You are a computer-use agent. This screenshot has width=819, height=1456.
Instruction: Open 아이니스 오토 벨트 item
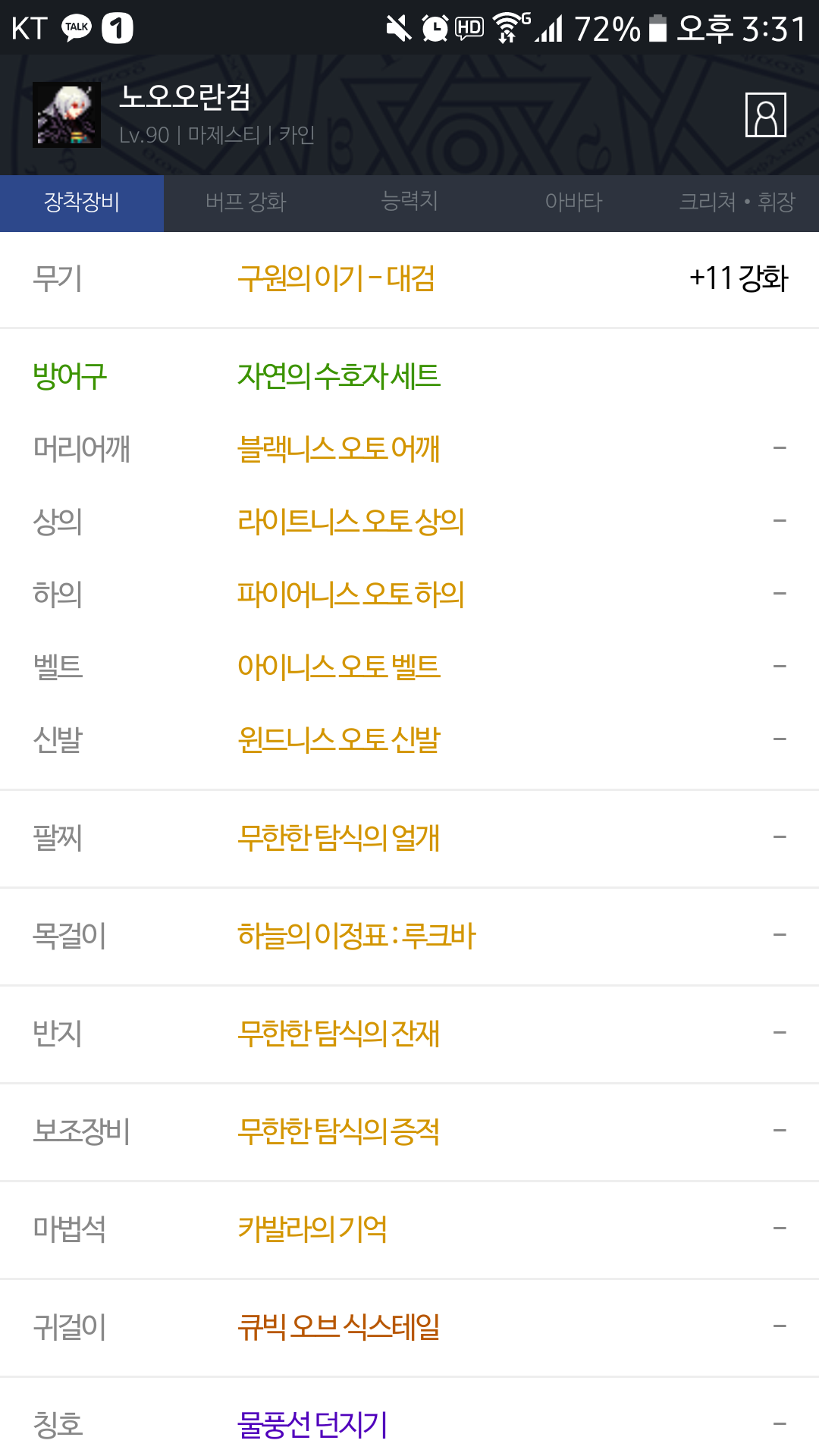[338, 667]
